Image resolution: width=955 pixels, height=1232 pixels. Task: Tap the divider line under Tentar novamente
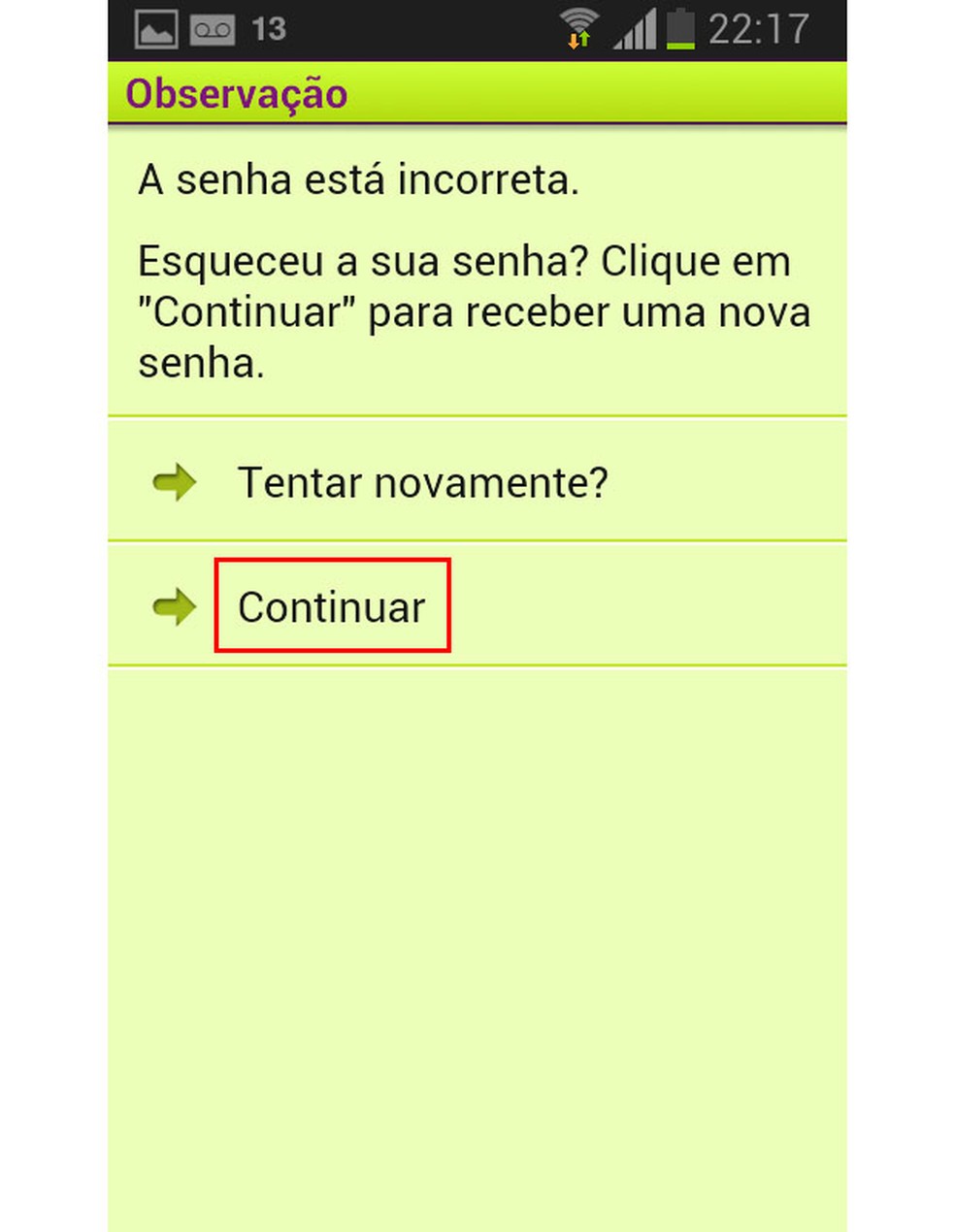coord(477,541)
